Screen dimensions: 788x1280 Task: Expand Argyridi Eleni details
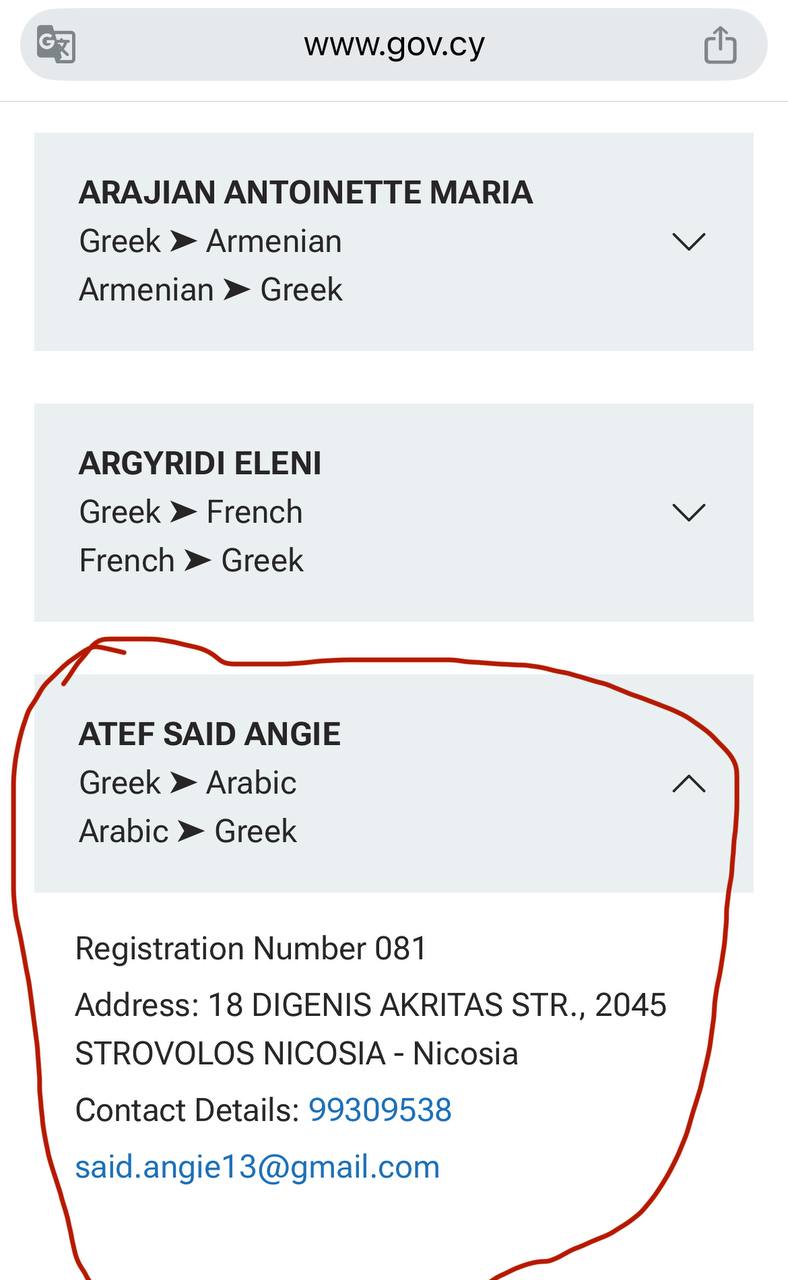(689, 512)
